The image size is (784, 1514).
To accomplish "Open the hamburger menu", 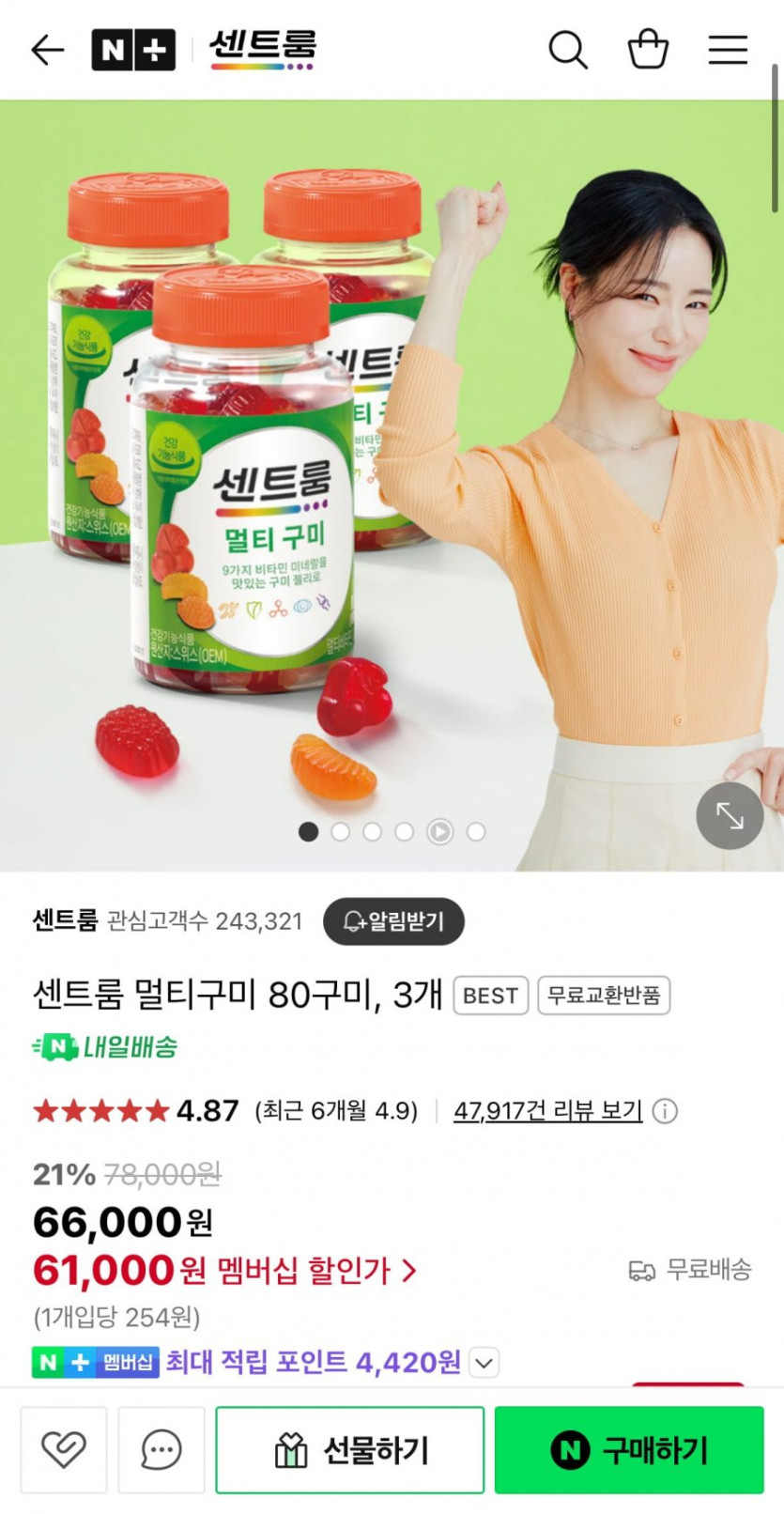I will click(x=728, y=50).
